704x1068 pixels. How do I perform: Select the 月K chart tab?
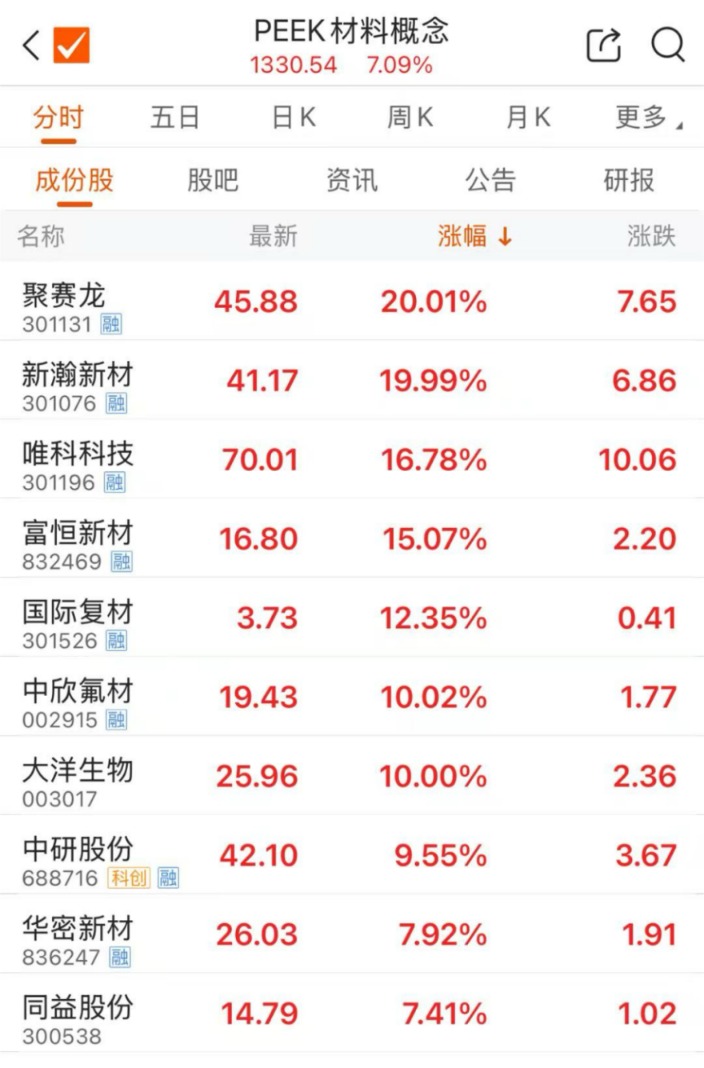click(x=528, y=118)
